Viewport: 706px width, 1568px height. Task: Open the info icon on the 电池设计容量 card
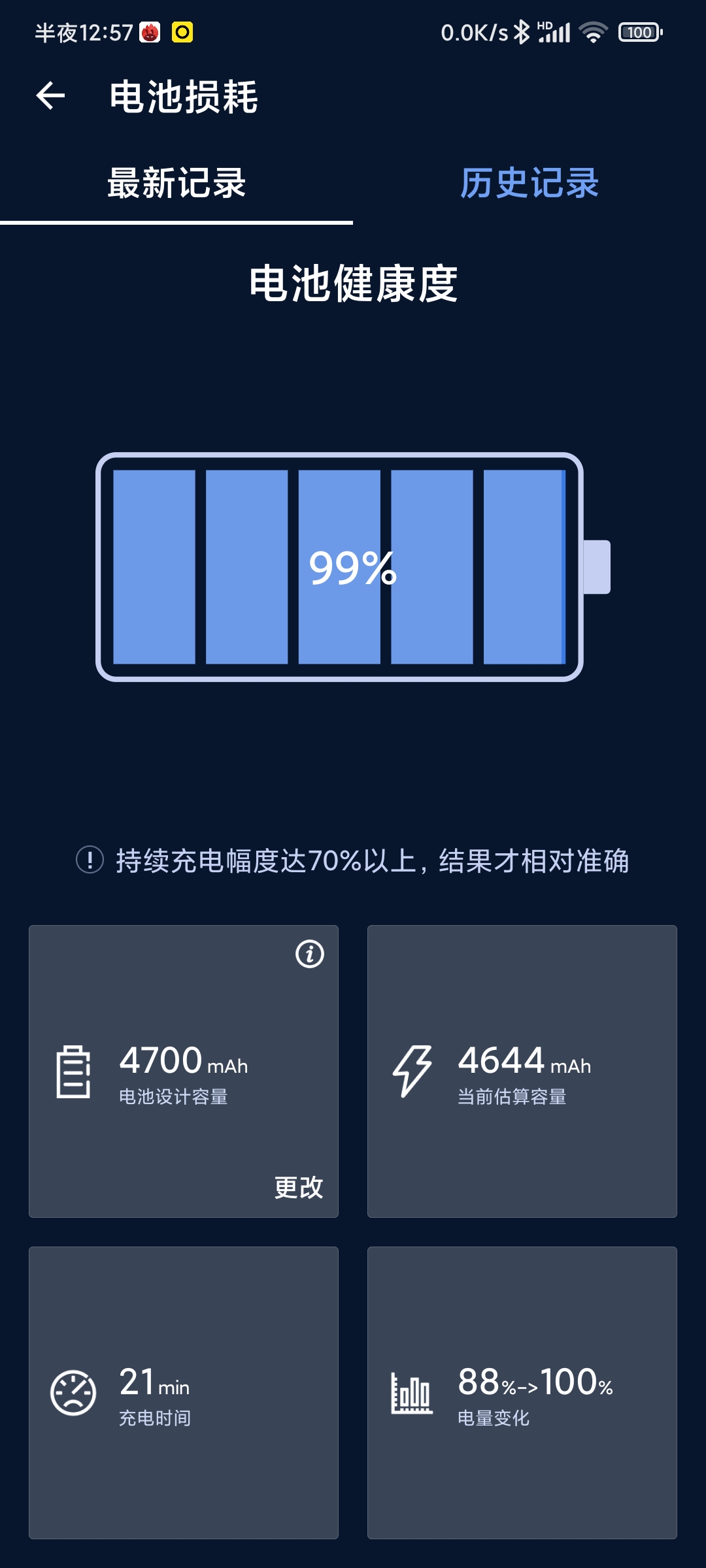pyautogui.click(x=310, y=954)
